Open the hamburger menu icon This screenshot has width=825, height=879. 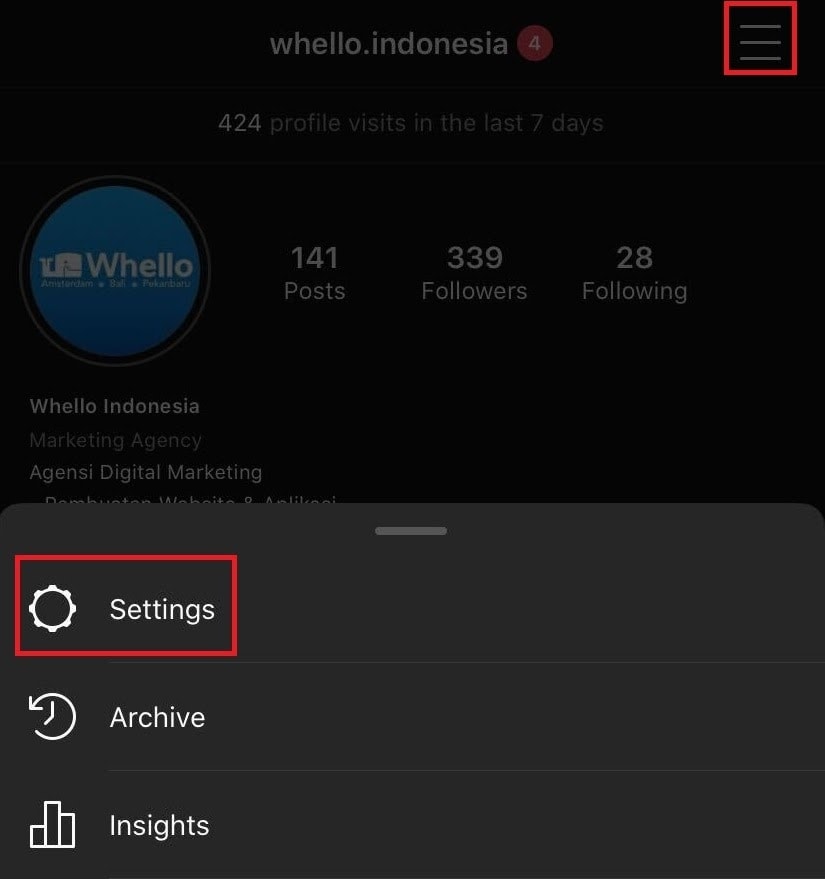760,42
